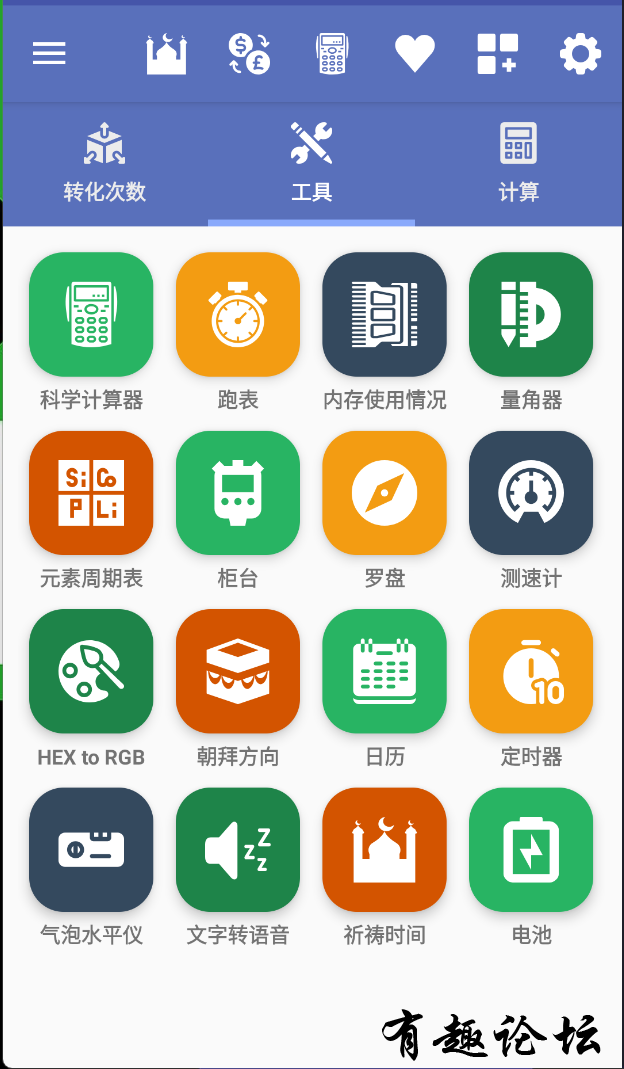Screen dimensions: 624x1069
Task: Launch the 跑表 stopwatch
Action: click(x=238, y=315)
